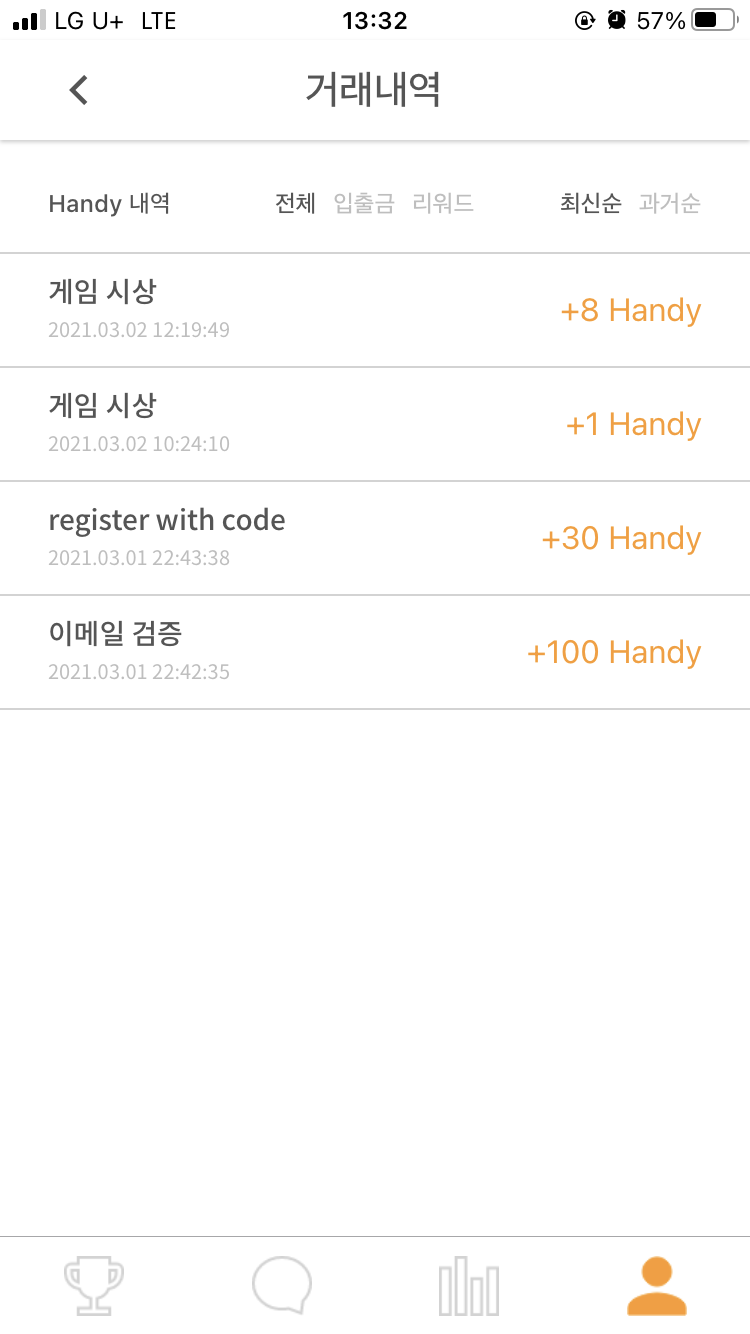Image resolution: width=750 pixels, height=1334 pixels.
Task: Select the 전체 filter
Action: [x=295, y=204]
